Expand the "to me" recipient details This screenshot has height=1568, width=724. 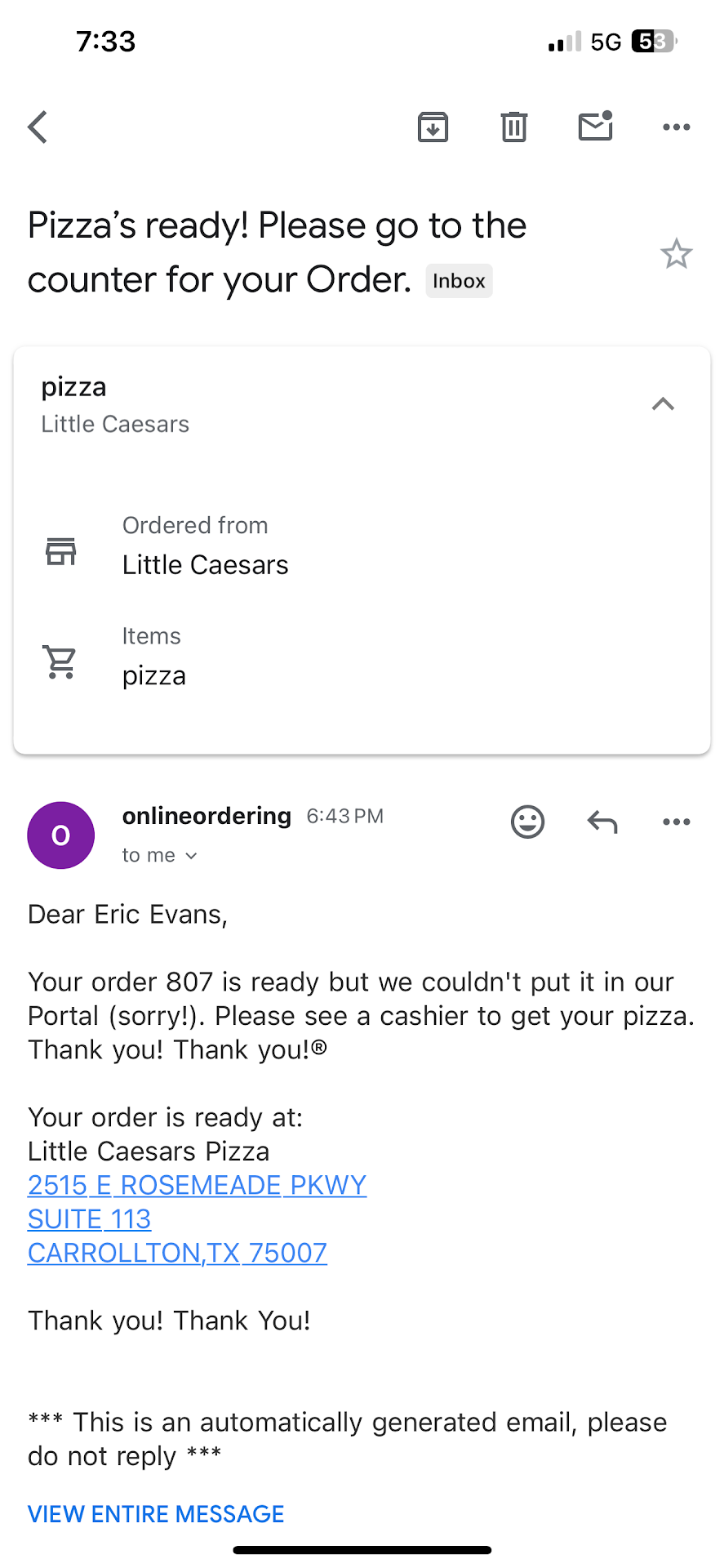point(160,855)
